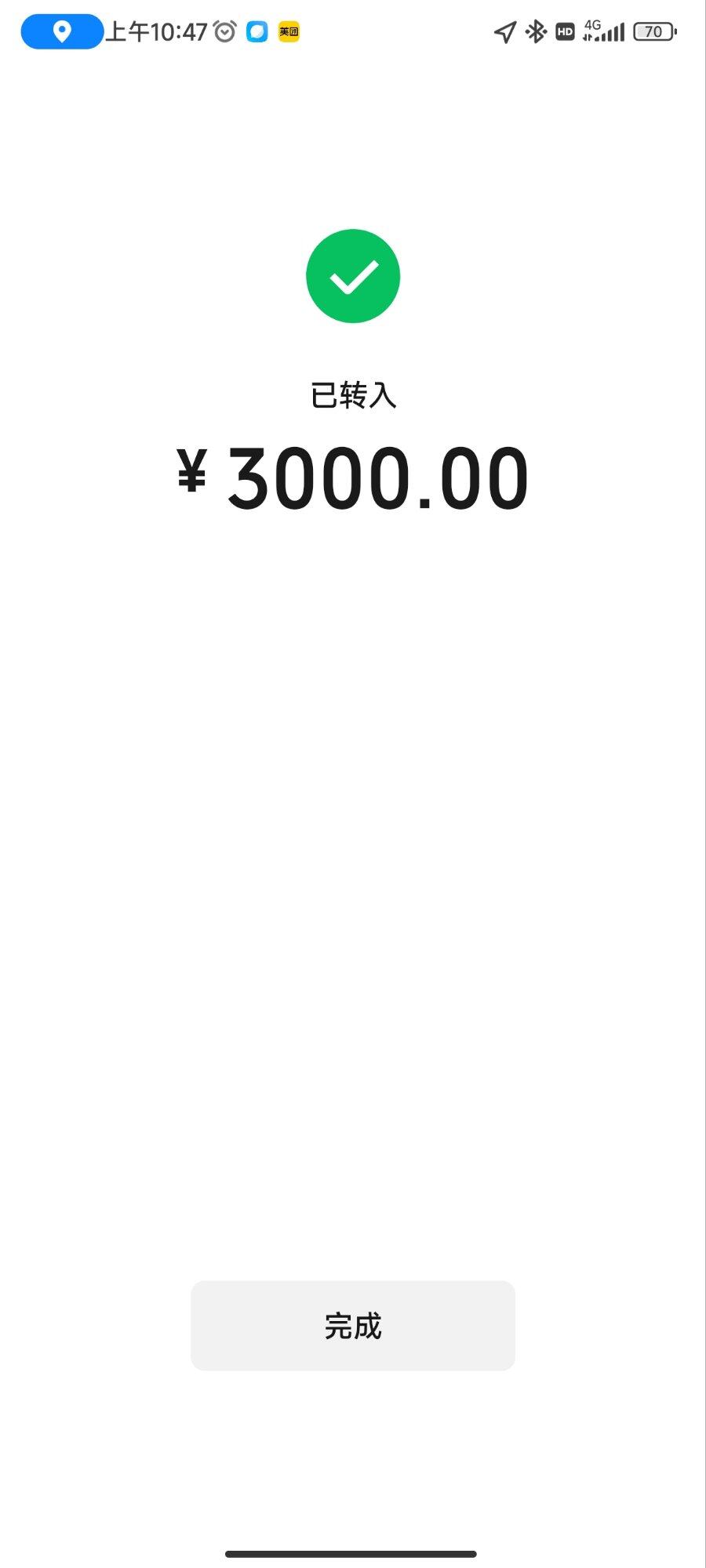The image size is (706, 1568).
Task: Tap the 完成 button
Action: [x=352, y=1325]
